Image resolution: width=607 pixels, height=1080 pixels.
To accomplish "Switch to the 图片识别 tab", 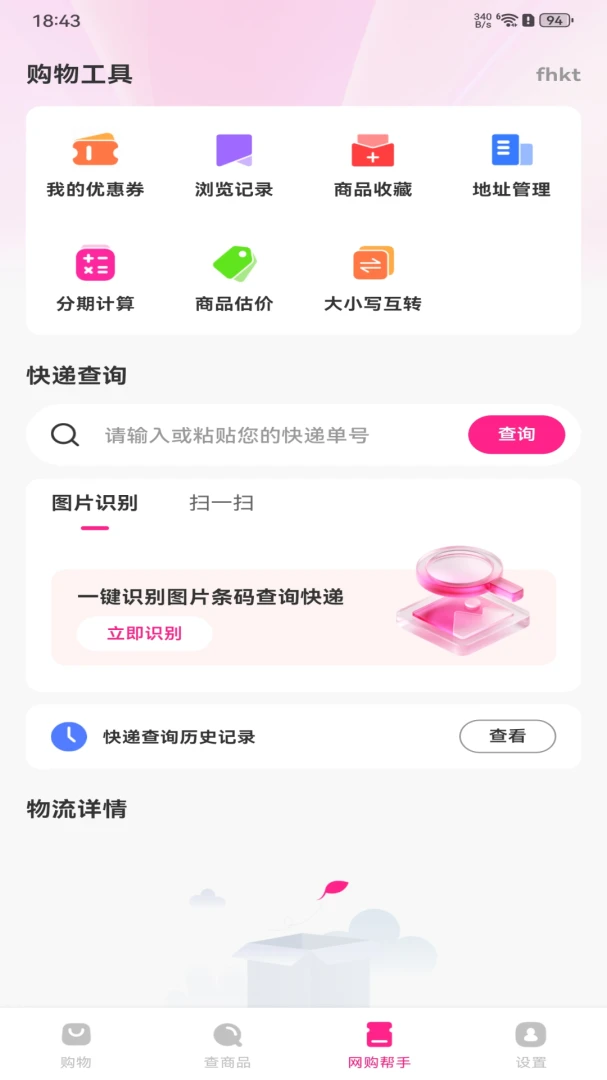I will (95, 503).
